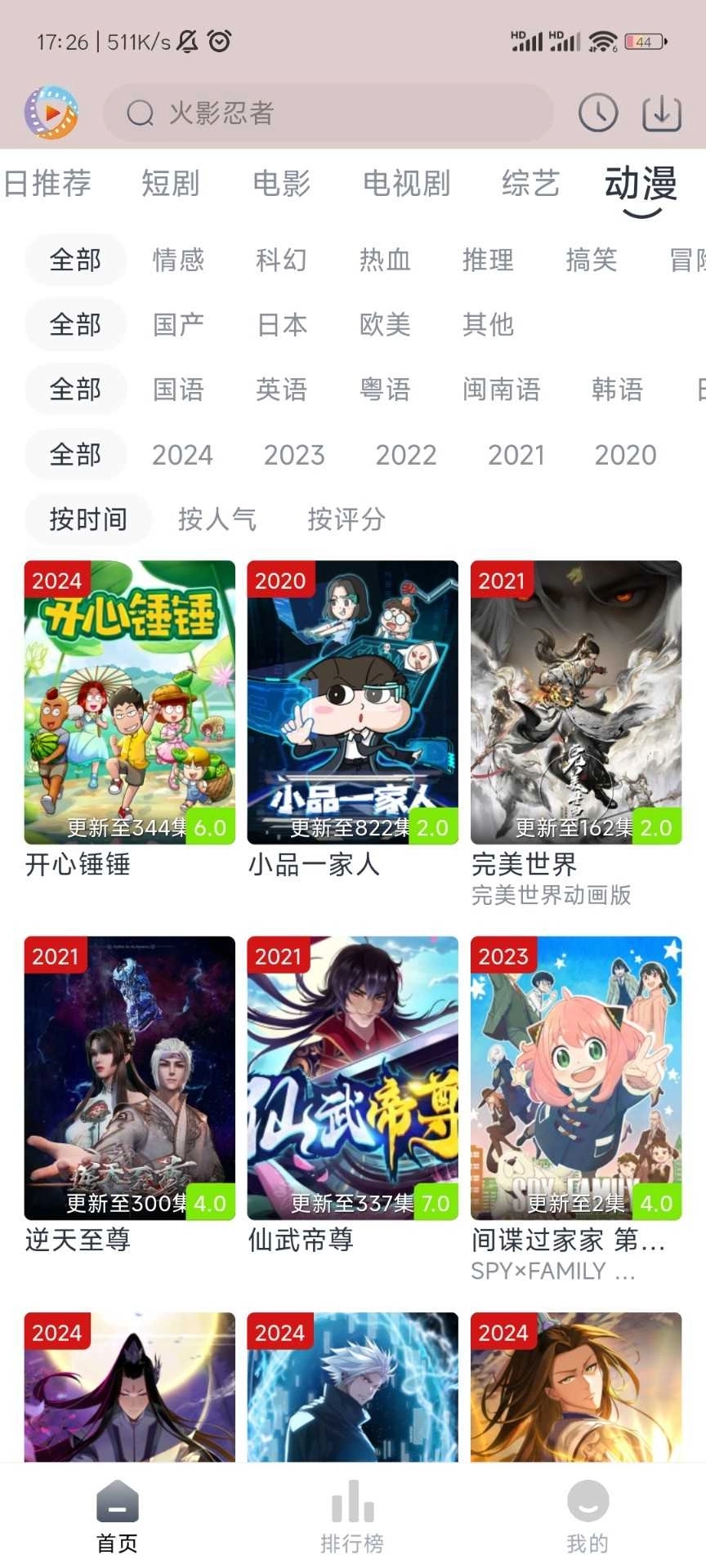The image size is (706, 1568).
Task: Tap the 6.0 rating badge on 开心锤锤
Action: click(x=211, y=827)
